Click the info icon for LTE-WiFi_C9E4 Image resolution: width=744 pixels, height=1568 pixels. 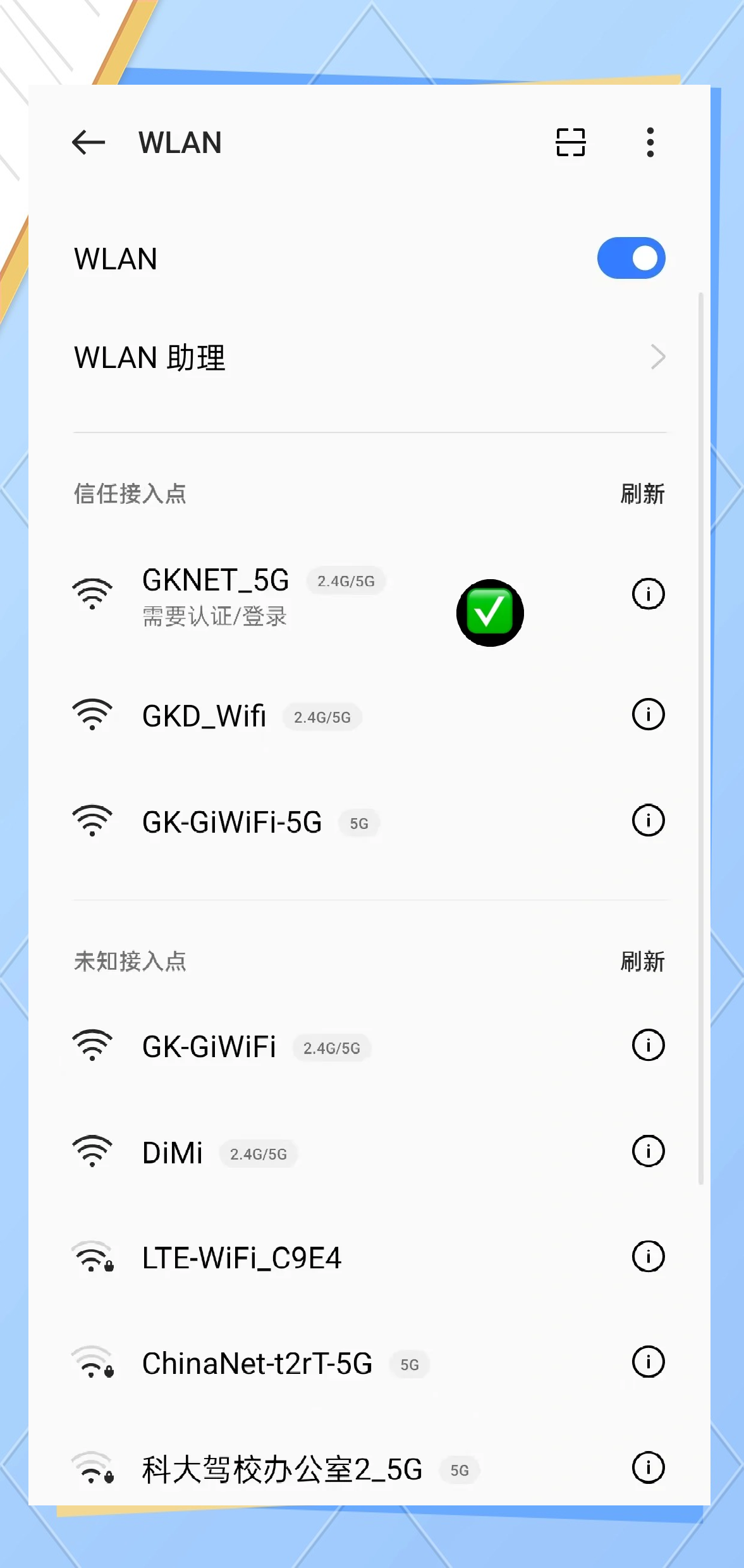(x=647, y=1257)
